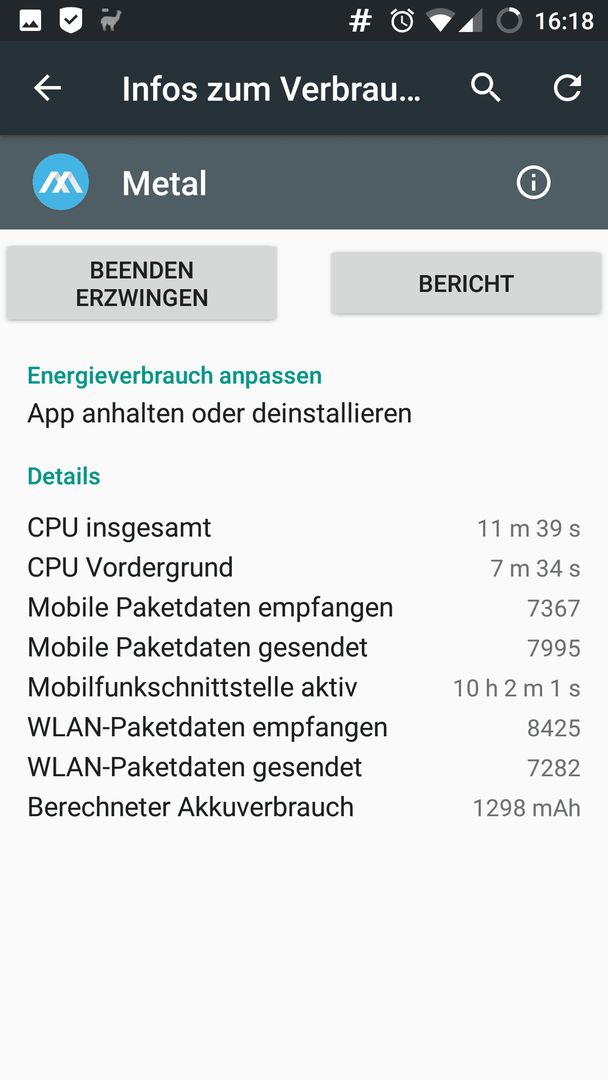Open app info for Metal
The height and width of the screenshot is (1080, 608).
pyautogui.click(x=534, y=183)
